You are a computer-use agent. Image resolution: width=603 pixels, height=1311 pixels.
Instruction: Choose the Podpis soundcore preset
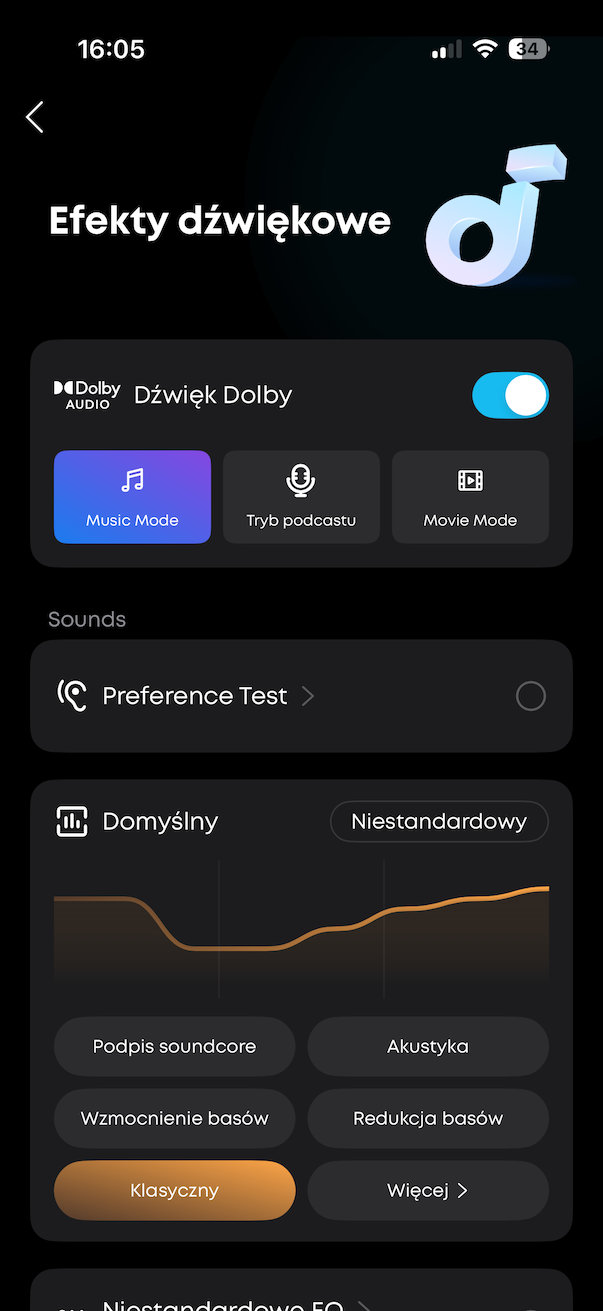[174, 1047]
